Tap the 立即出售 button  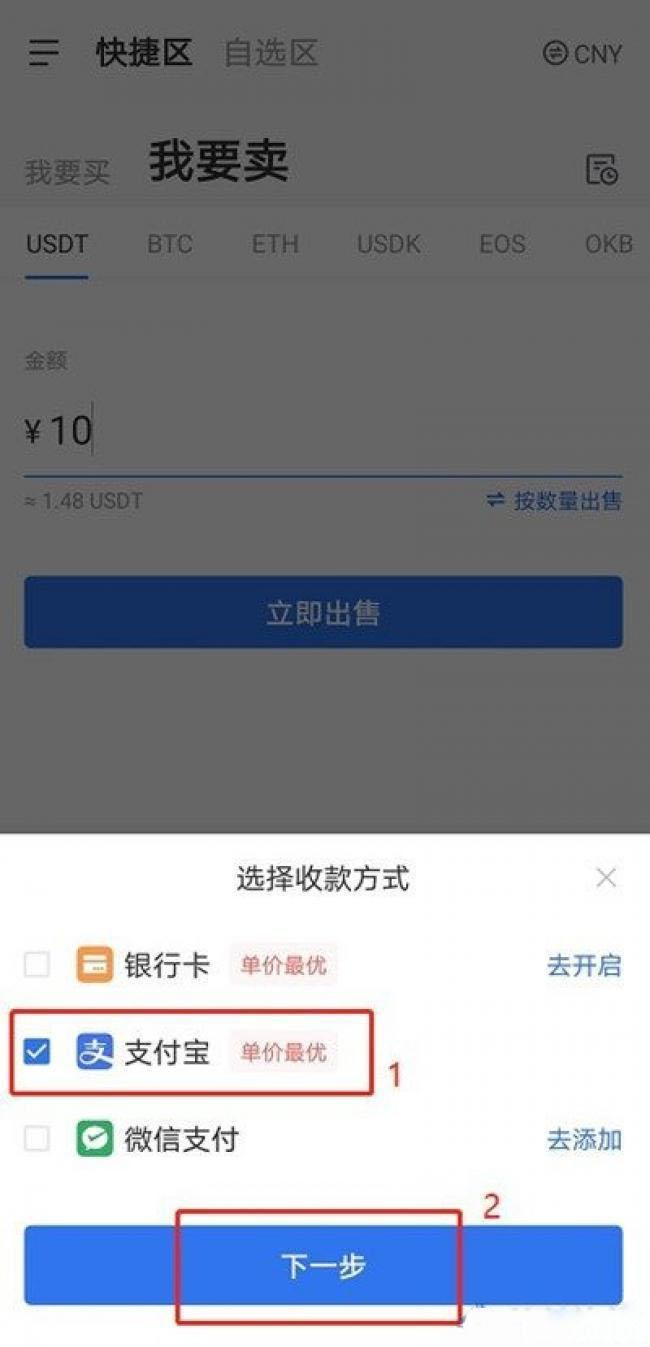point(323,613)
